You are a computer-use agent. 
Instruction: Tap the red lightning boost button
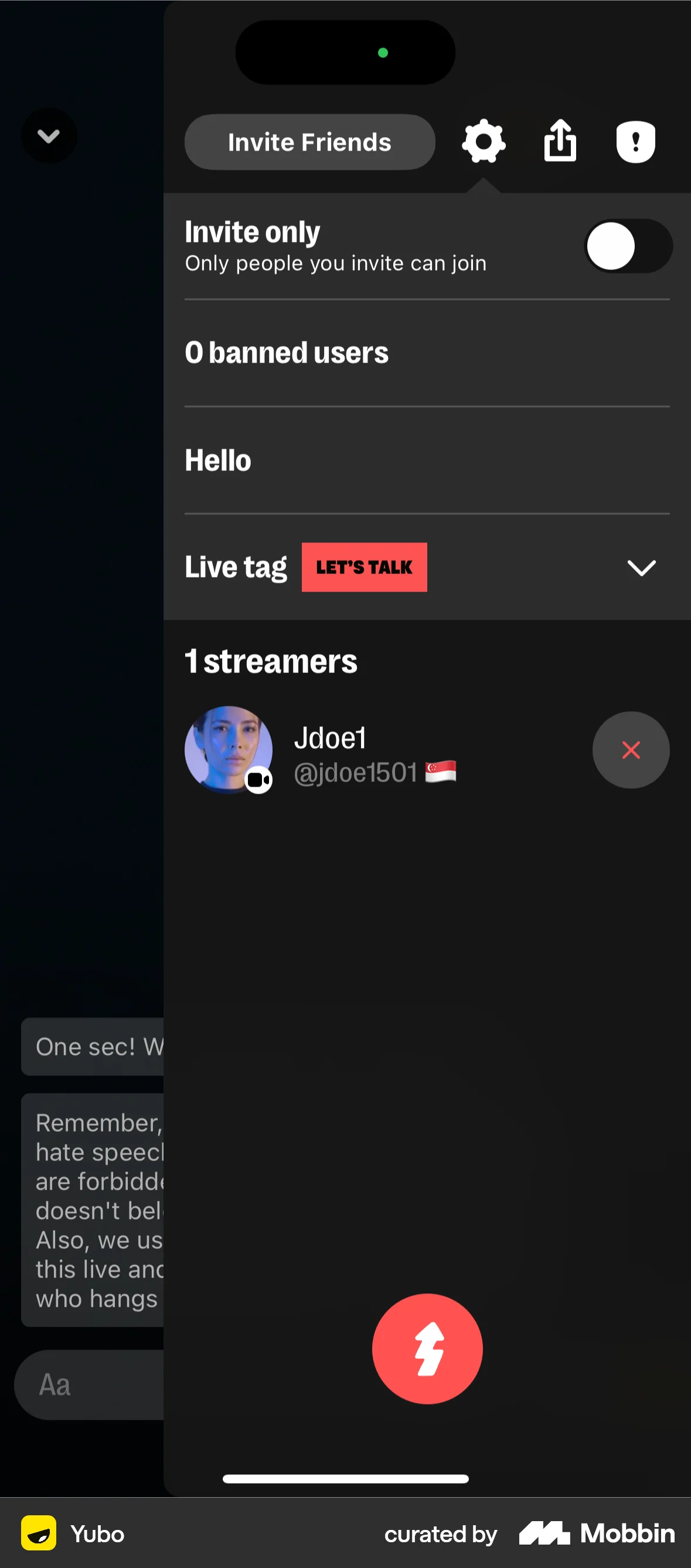tap(427, 1348)
